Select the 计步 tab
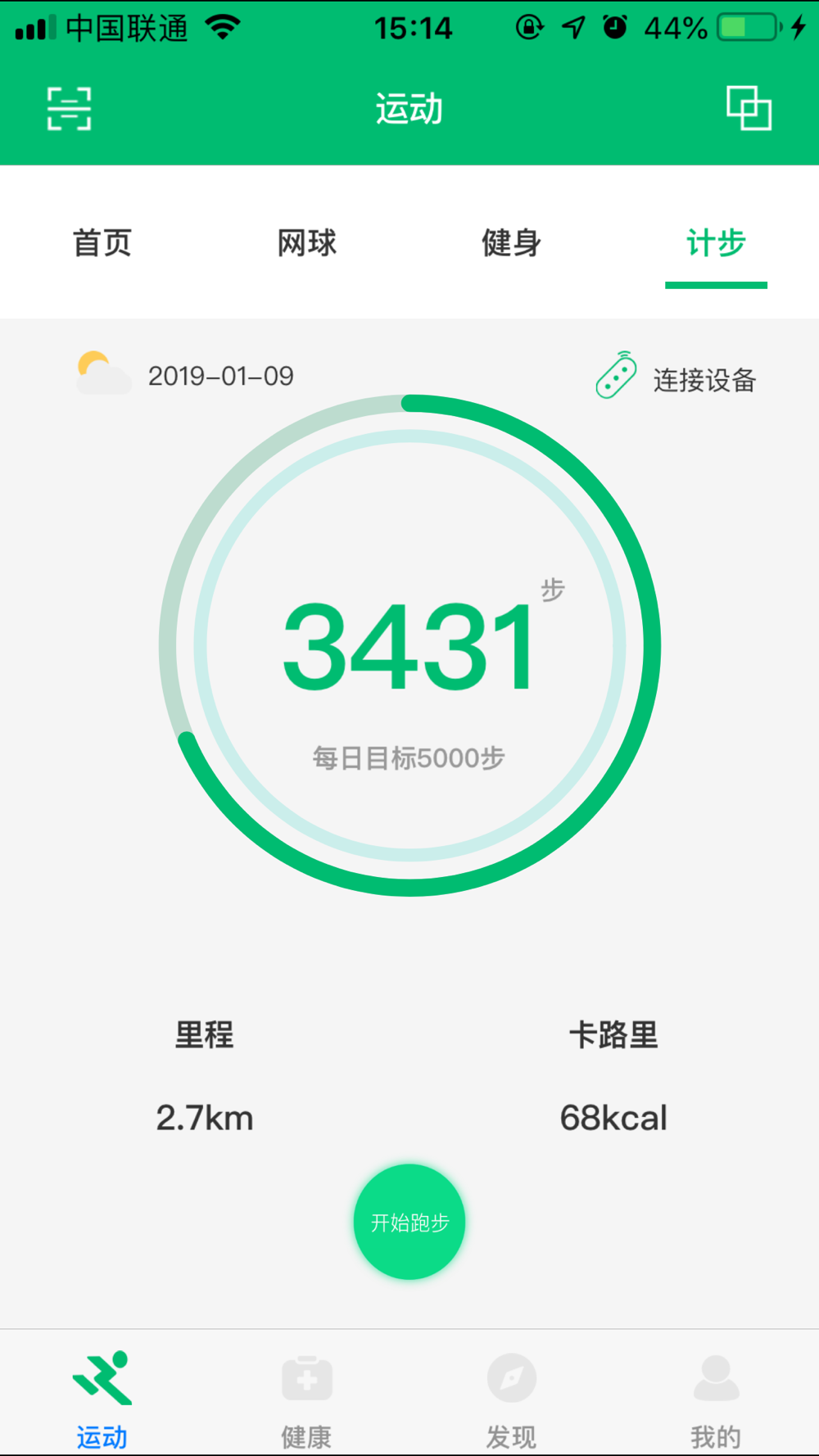This screenshot has height=1456, width=819. (x=716, y=242)
